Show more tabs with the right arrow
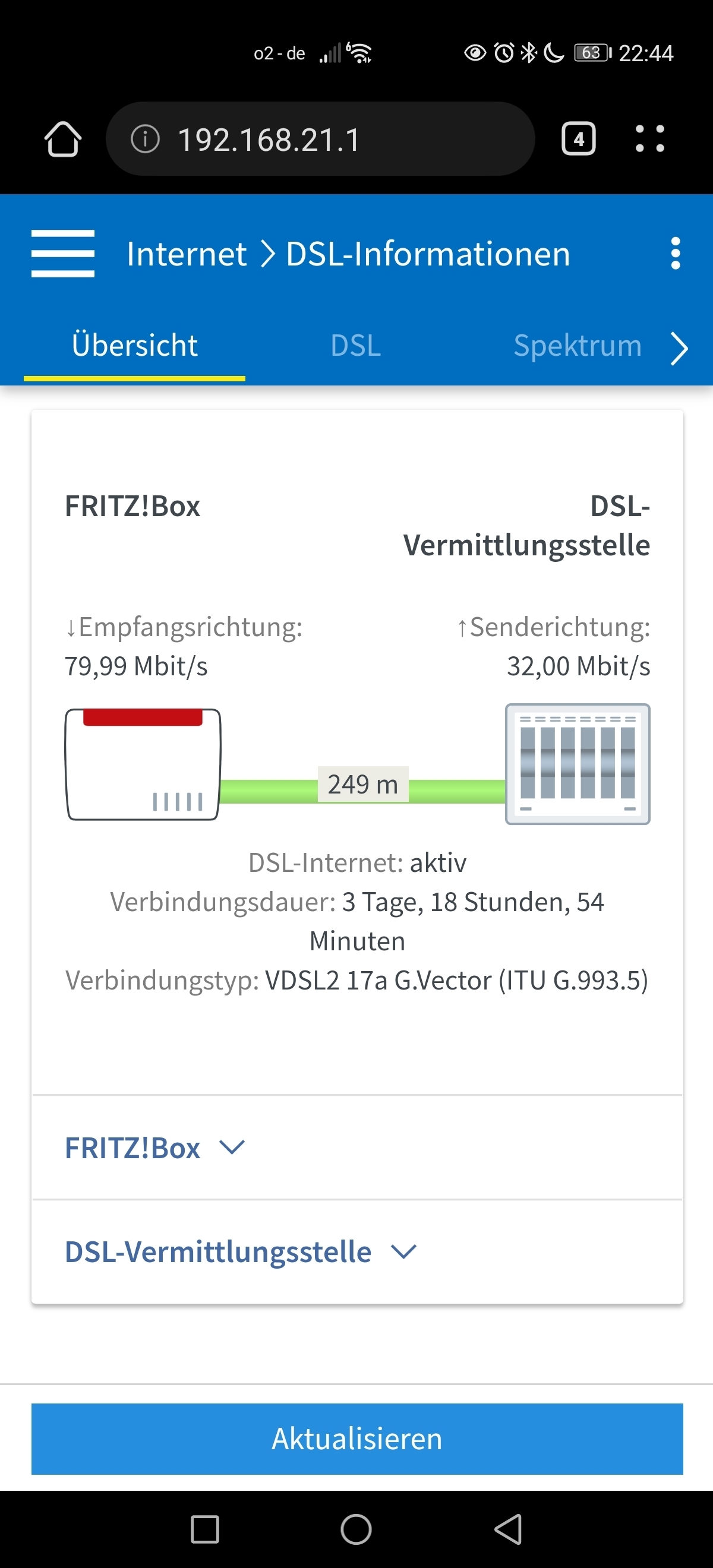The height and width of the screenshot is (1568, 713). pyautogui.click(x=679, y=349)
